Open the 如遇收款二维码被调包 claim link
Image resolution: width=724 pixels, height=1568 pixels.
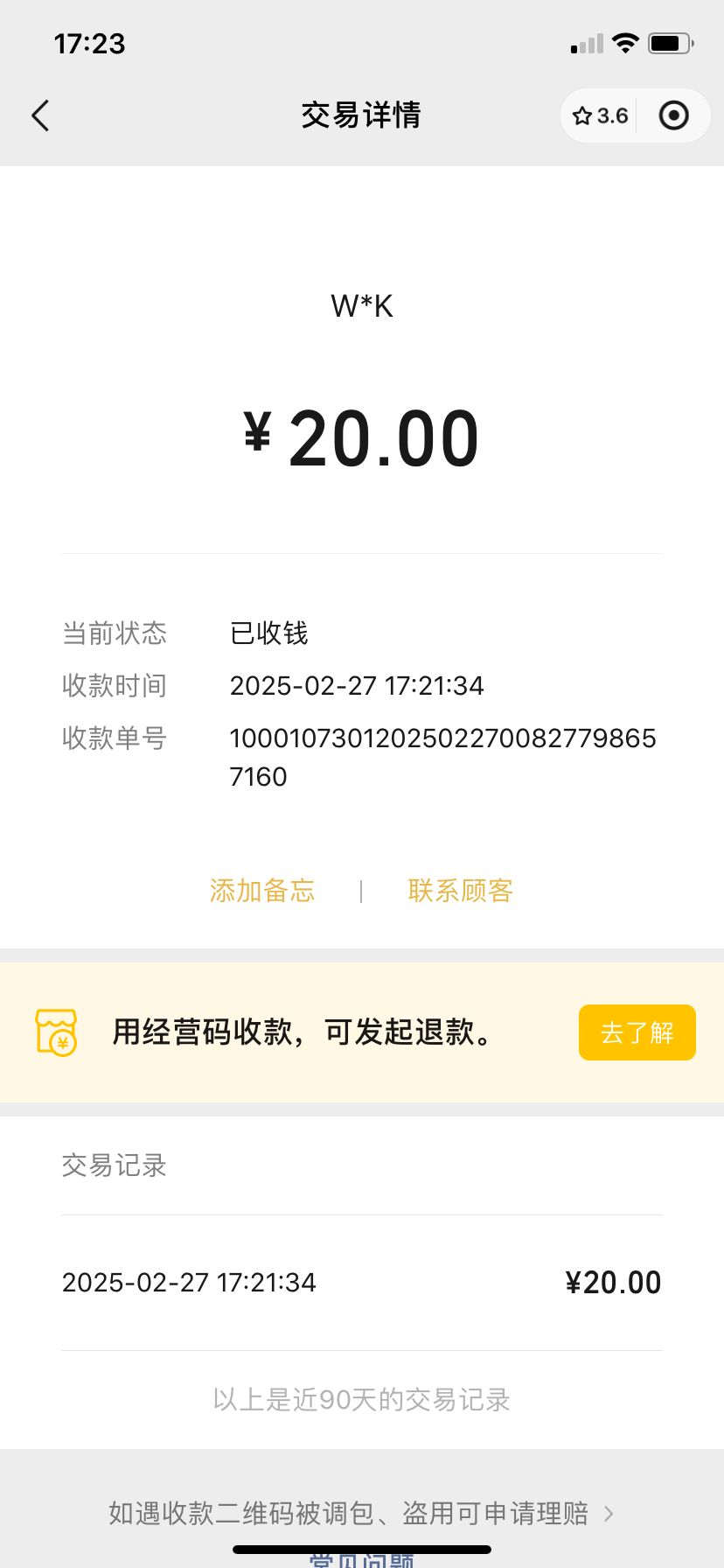pyautogui.click(x=360, y=1513)
